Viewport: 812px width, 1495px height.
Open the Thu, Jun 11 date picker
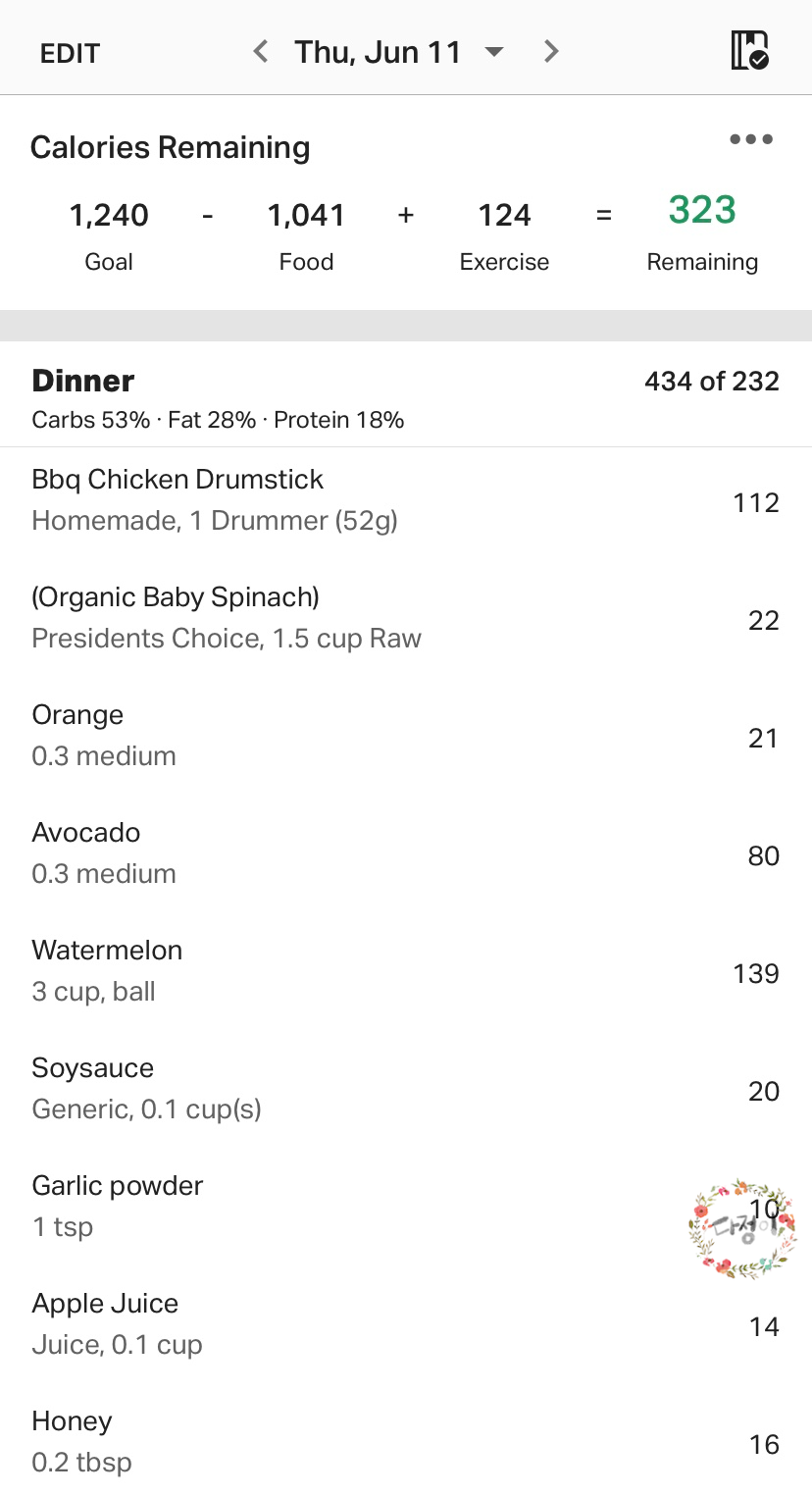pos(399,51)
